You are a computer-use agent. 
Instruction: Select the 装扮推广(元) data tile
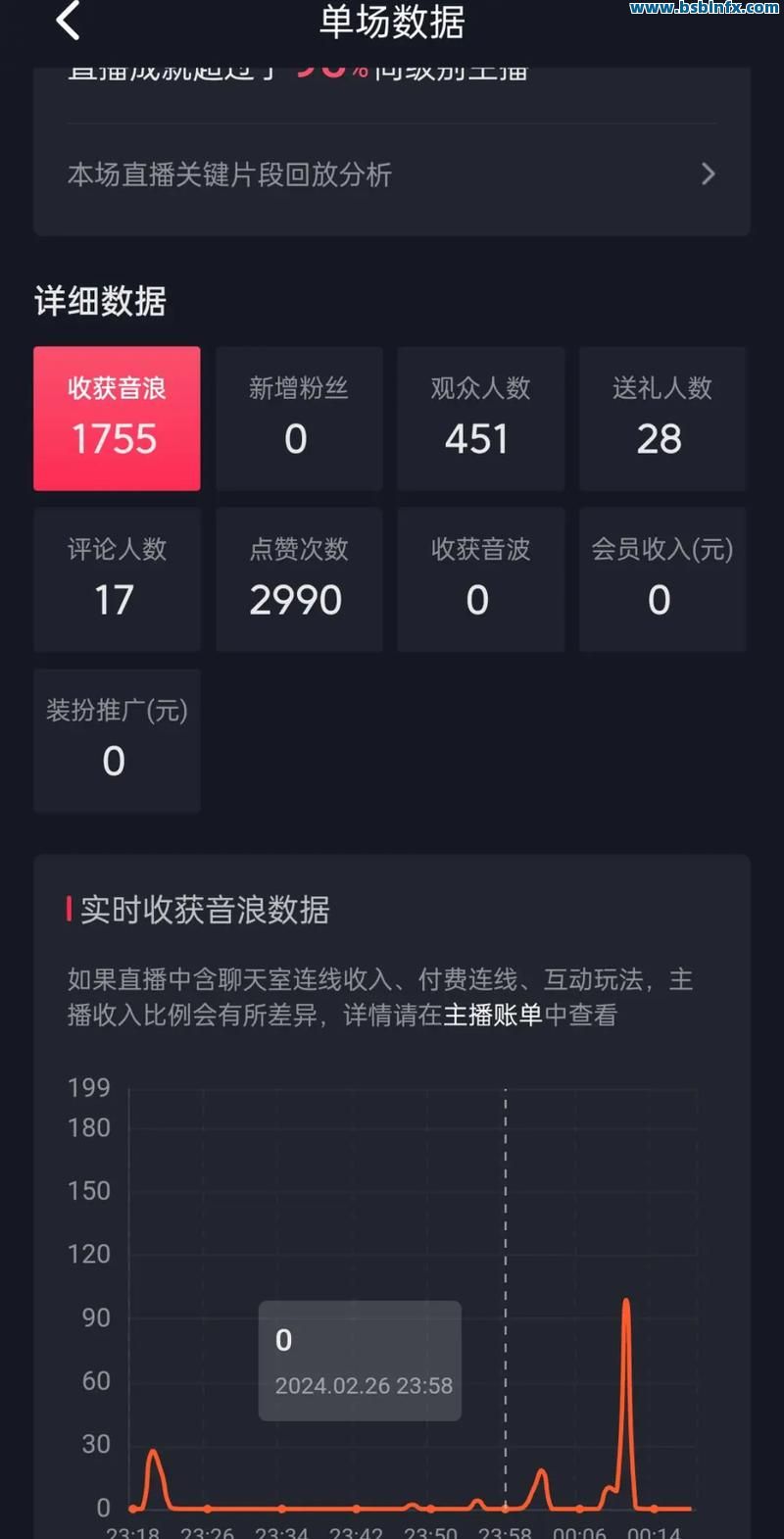click(x=117, y=740)
